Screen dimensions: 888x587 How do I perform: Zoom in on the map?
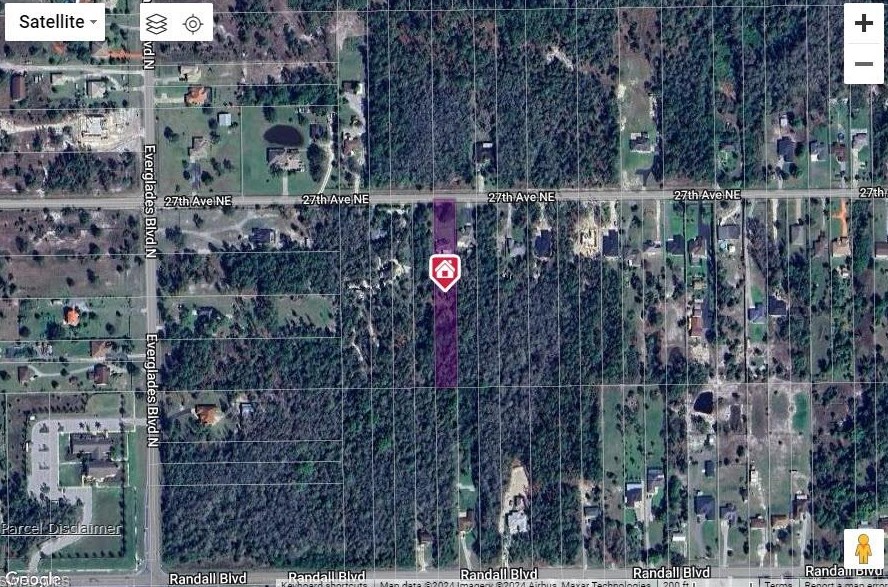click(863, 24)
